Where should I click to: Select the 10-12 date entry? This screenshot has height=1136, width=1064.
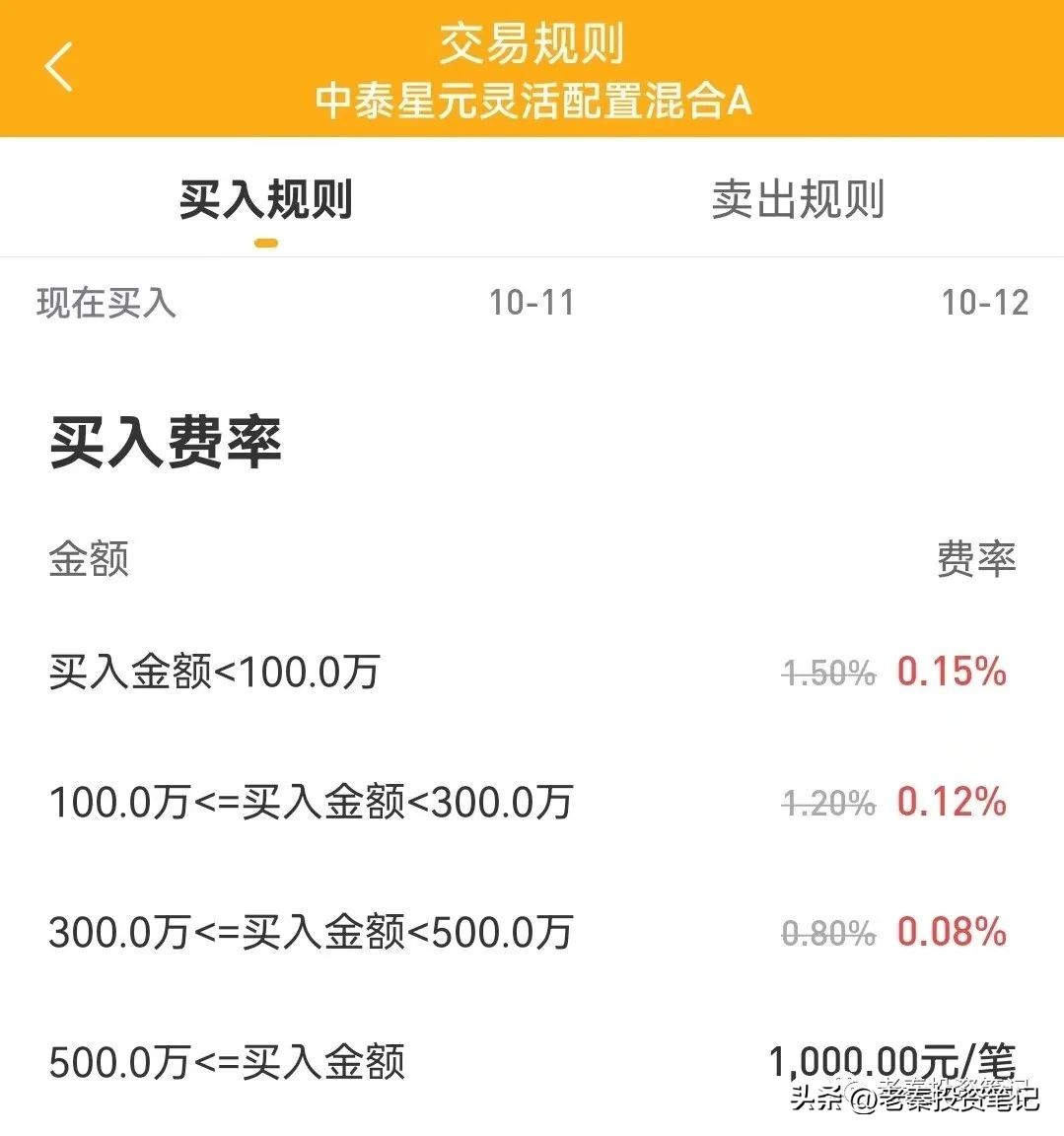(x=984, y=304)
